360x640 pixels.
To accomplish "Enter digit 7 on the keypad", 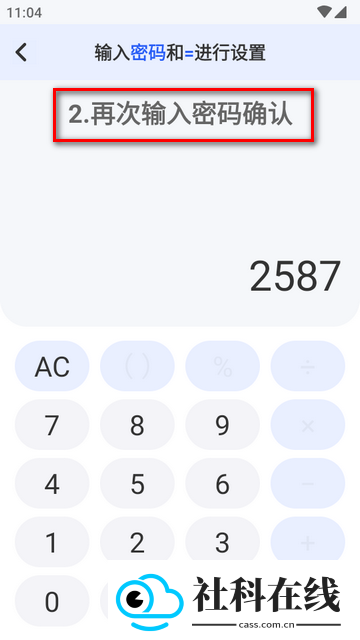I will pos(52,425).
